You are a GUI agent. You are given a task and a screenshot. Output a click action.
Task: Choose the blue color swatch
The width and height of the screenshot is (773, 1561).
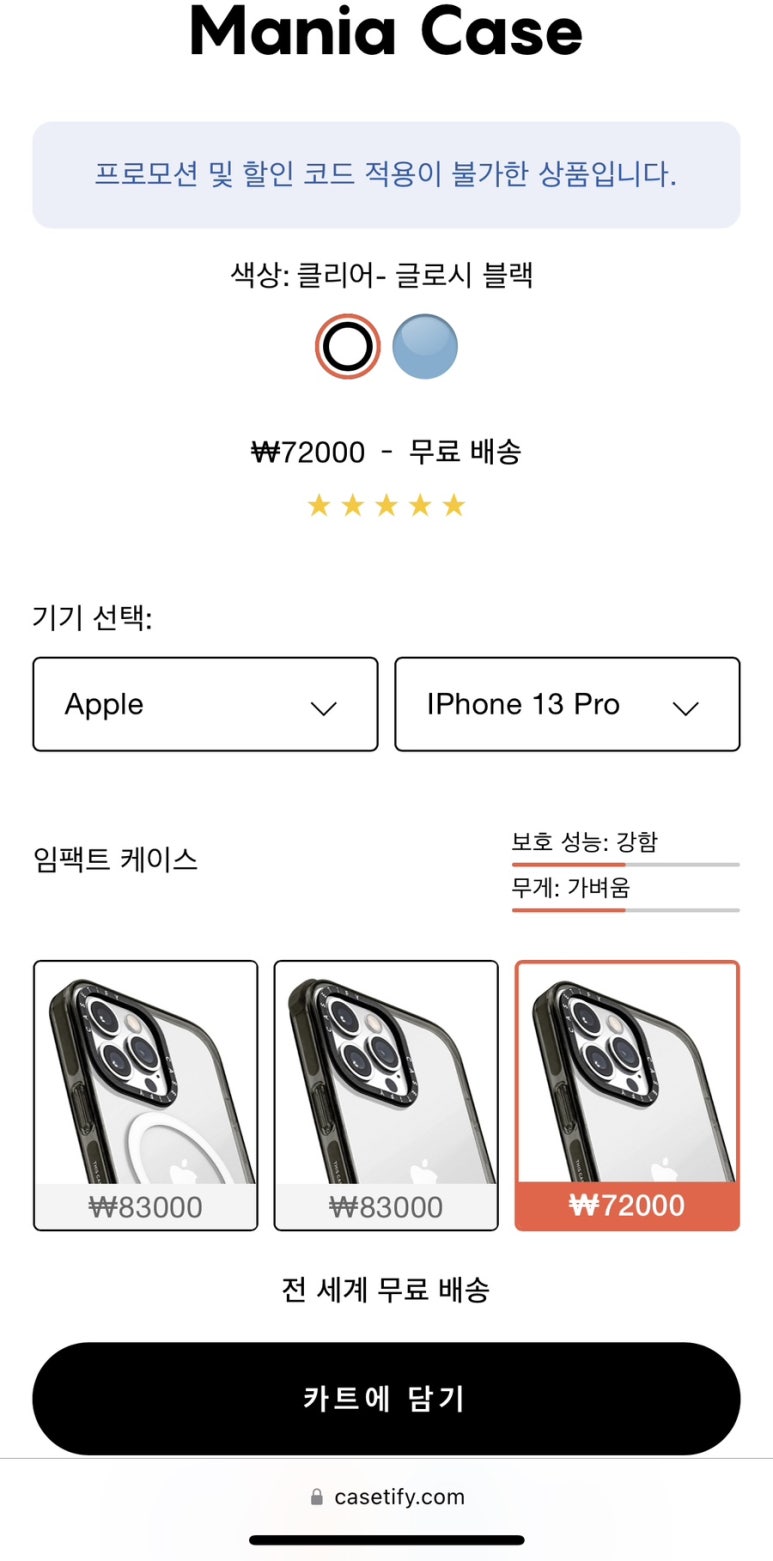[x=425, y=346]
